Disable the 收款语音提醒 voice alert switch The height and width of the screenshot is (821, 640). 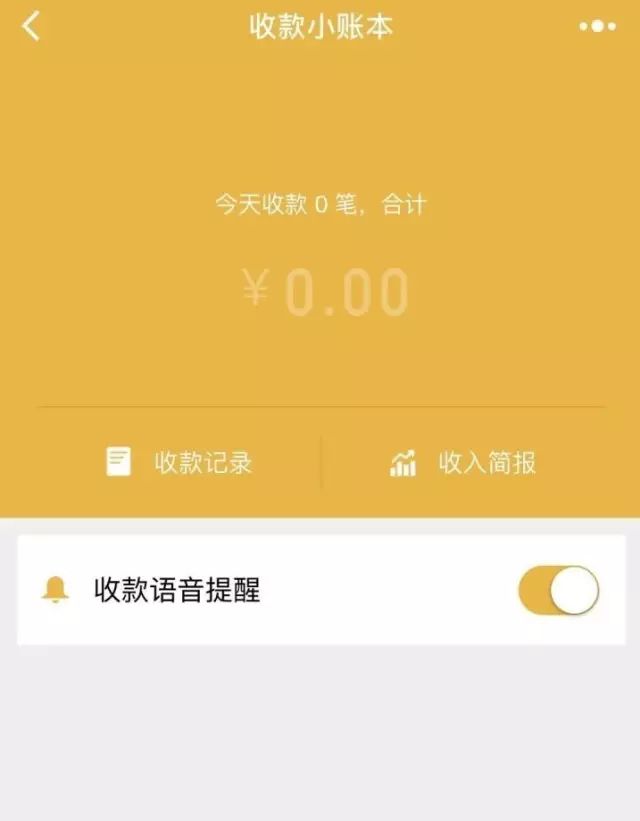pyautogui.click(x=559, y=590)
